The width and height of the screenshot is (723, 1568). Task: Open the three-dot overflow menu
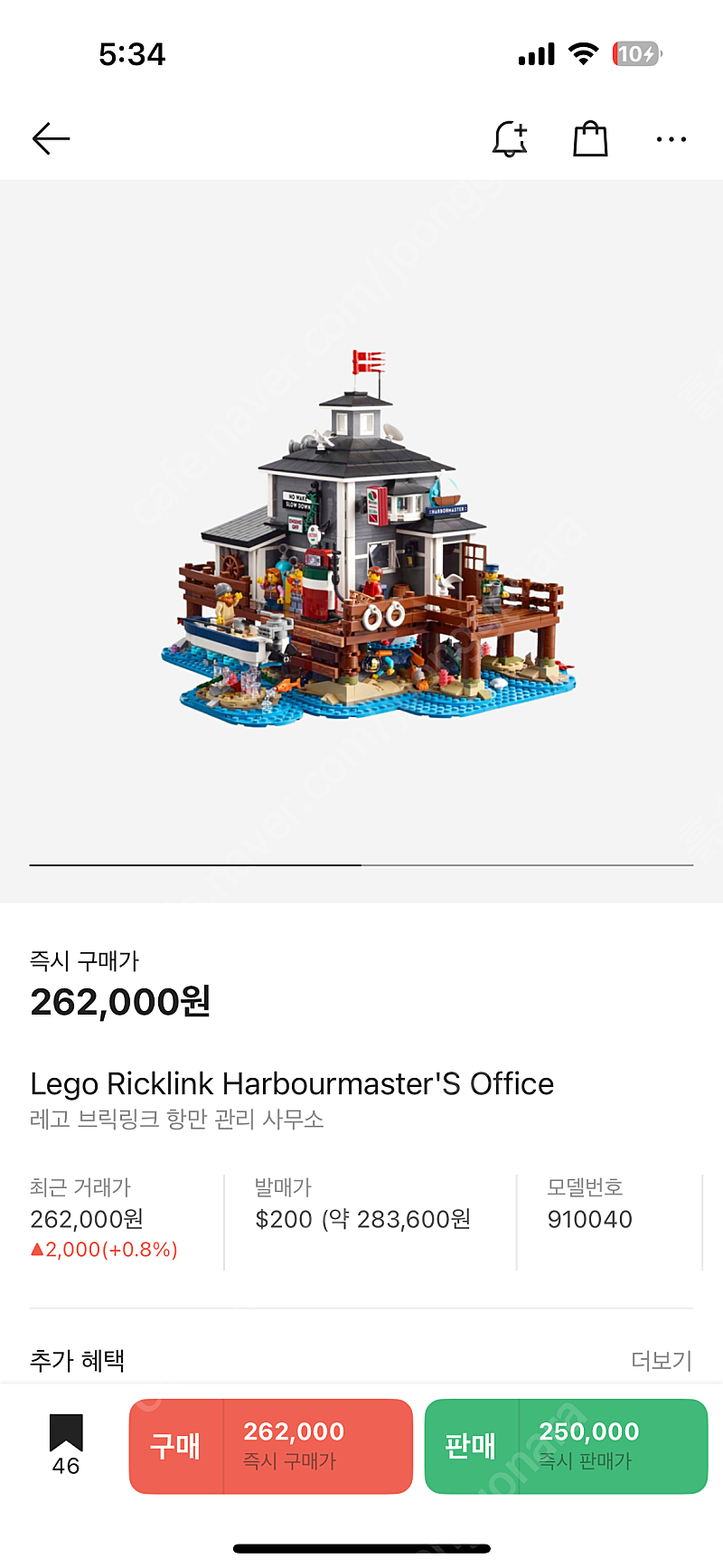click(x=671, y=139)
